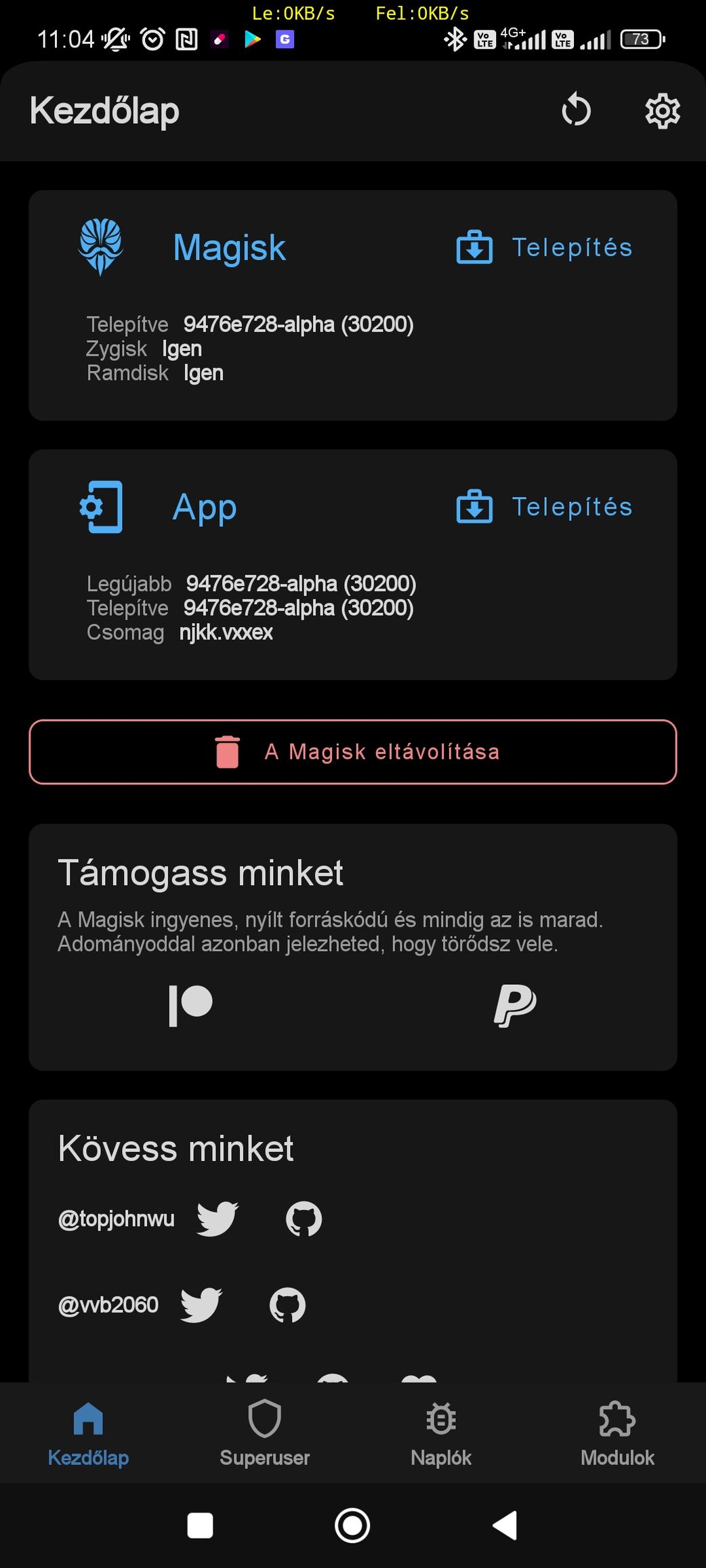Tap A Magisk eltávolítása button
This screenshot has width=706, height=1568.
pyautogui.click(x=353, y=752)
